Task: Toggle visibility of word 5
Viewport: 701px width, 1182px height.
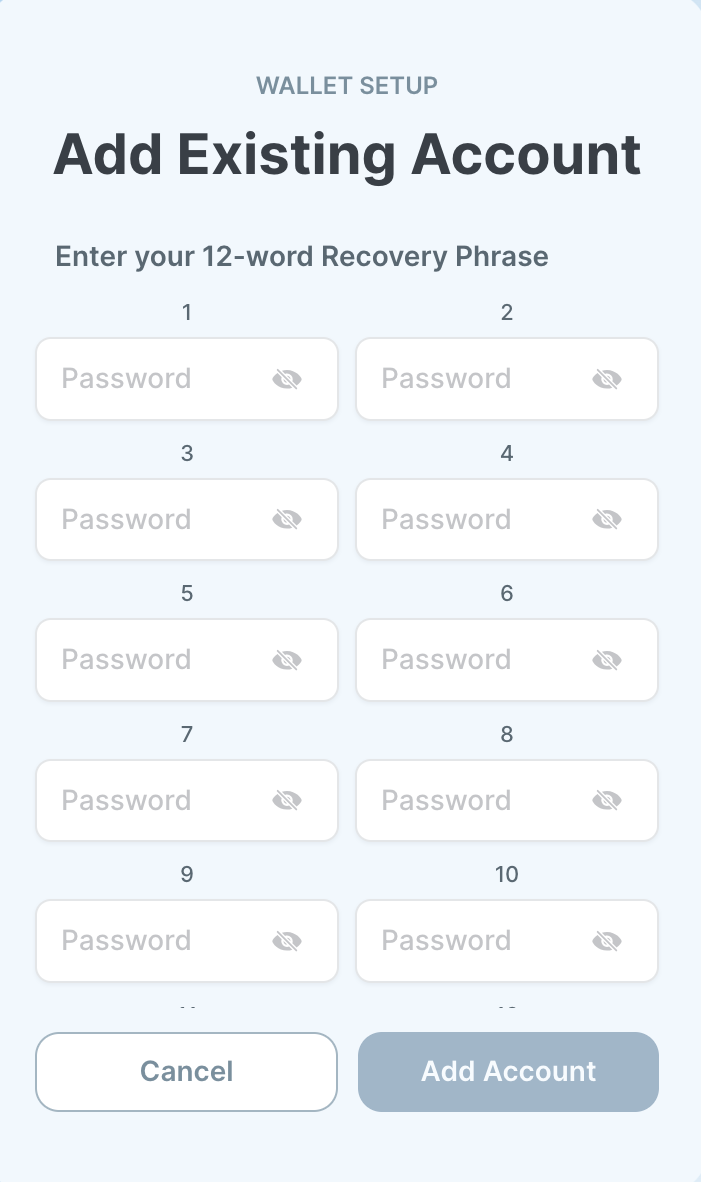Action: (x=287, y=660)
